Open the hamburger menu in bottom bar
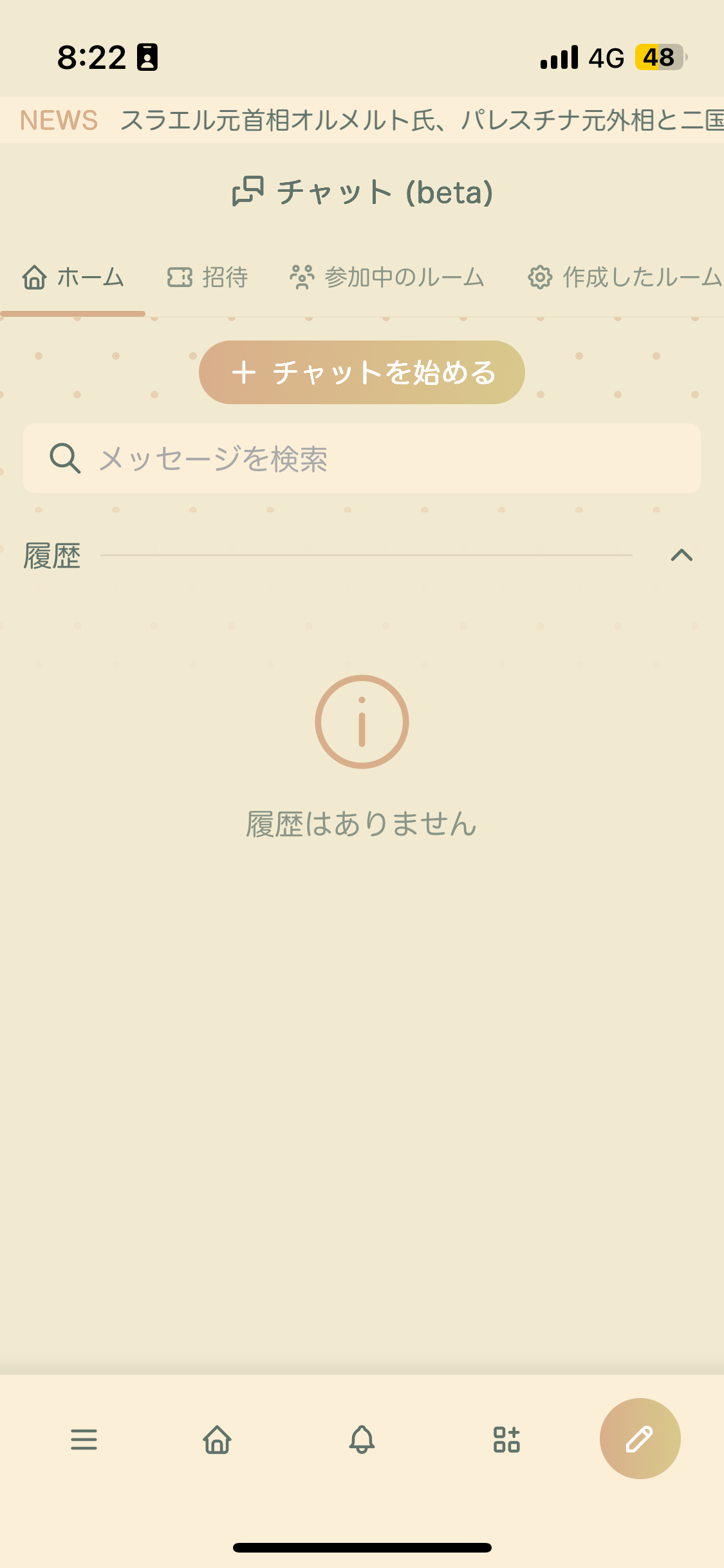Image resolution: width=724 pixels, height=1568 pixels. [x=84, y=1439]
